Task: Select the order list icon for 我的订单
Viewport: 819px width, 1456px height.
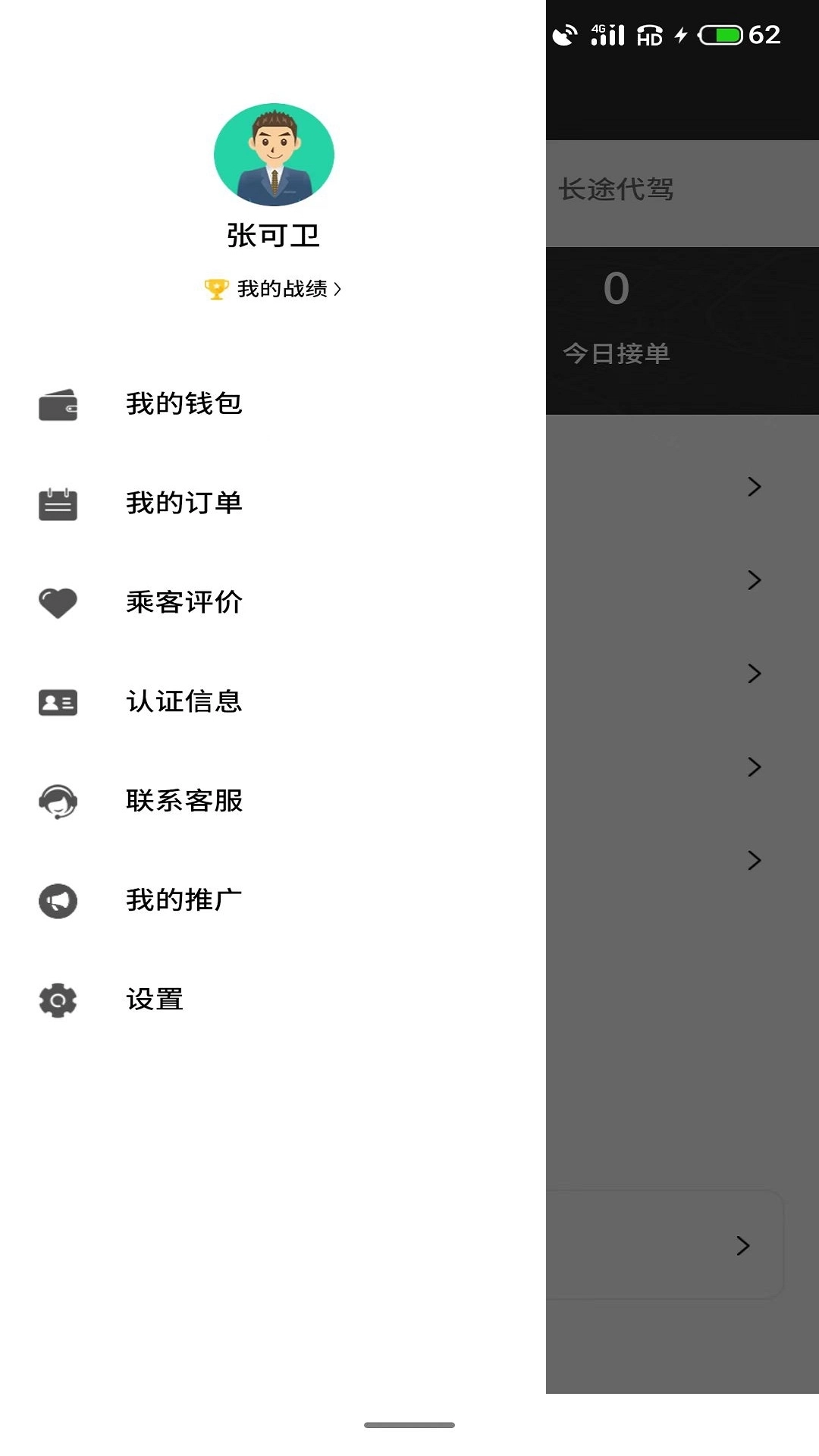Action: [58, 503]
